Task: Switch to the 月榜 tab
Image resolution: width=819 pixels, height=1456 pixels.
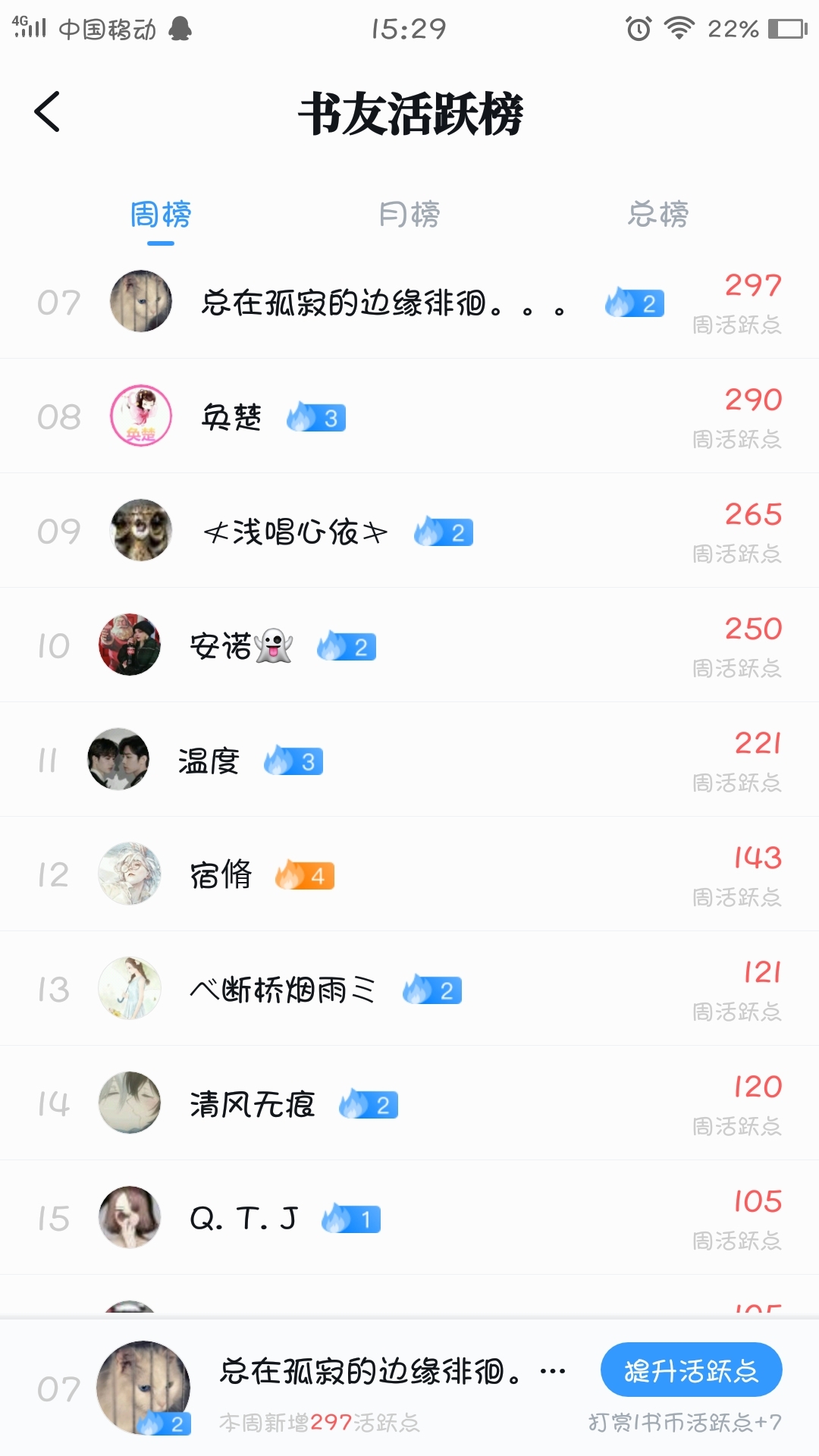Action: click(x=409, y=215)
